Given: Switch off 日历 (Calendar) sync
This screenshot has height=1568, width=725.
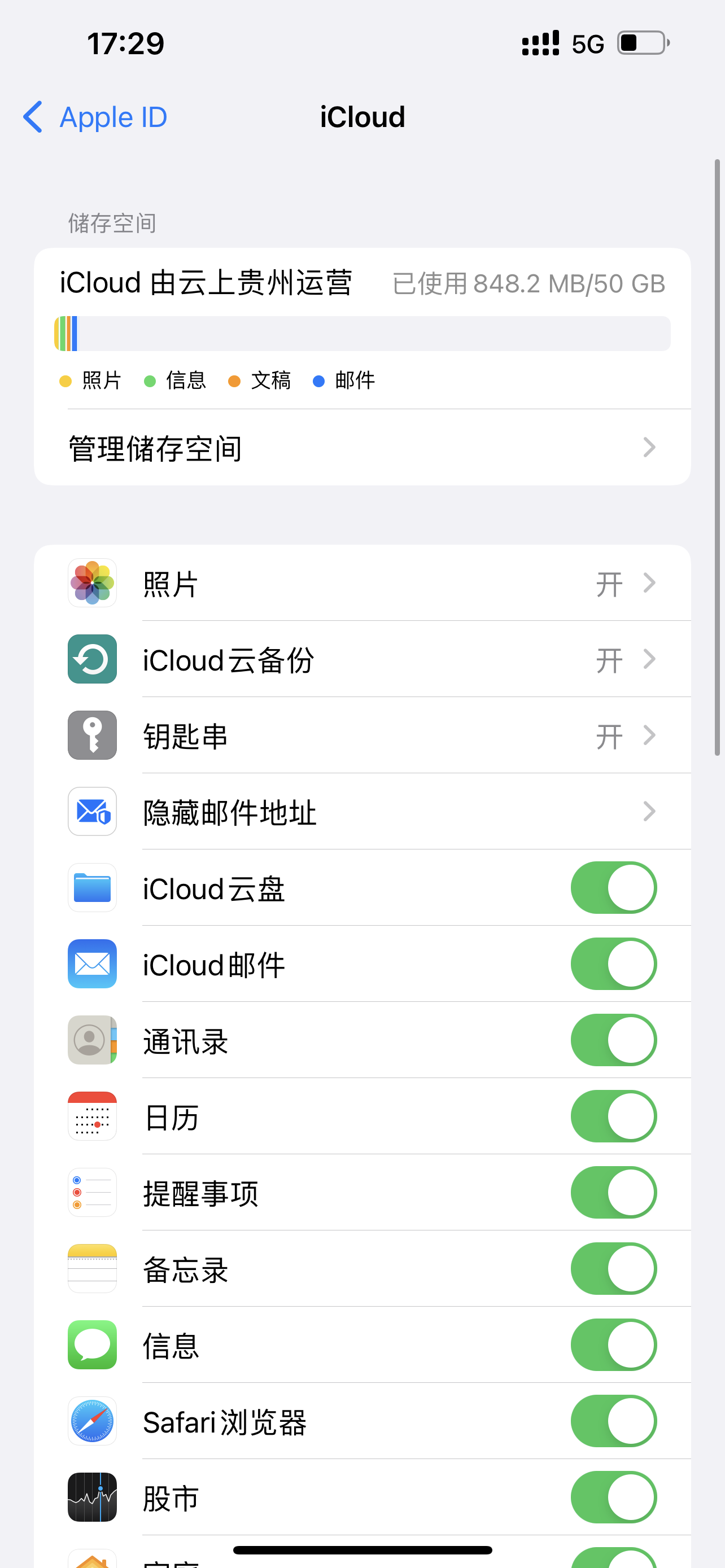Looking at the screenshot, I should point(613,1116).
